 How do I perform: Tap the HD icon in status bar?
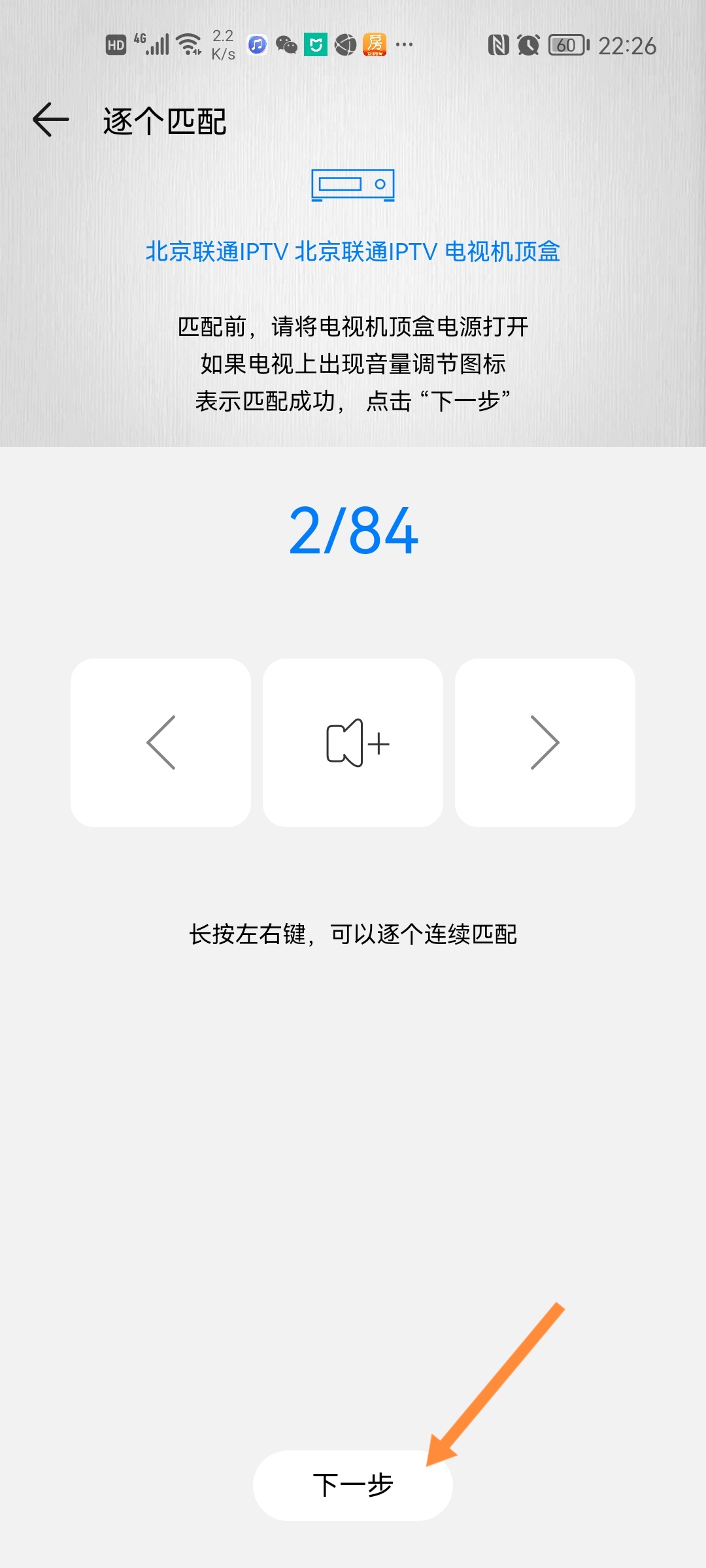tap(116, 43)
